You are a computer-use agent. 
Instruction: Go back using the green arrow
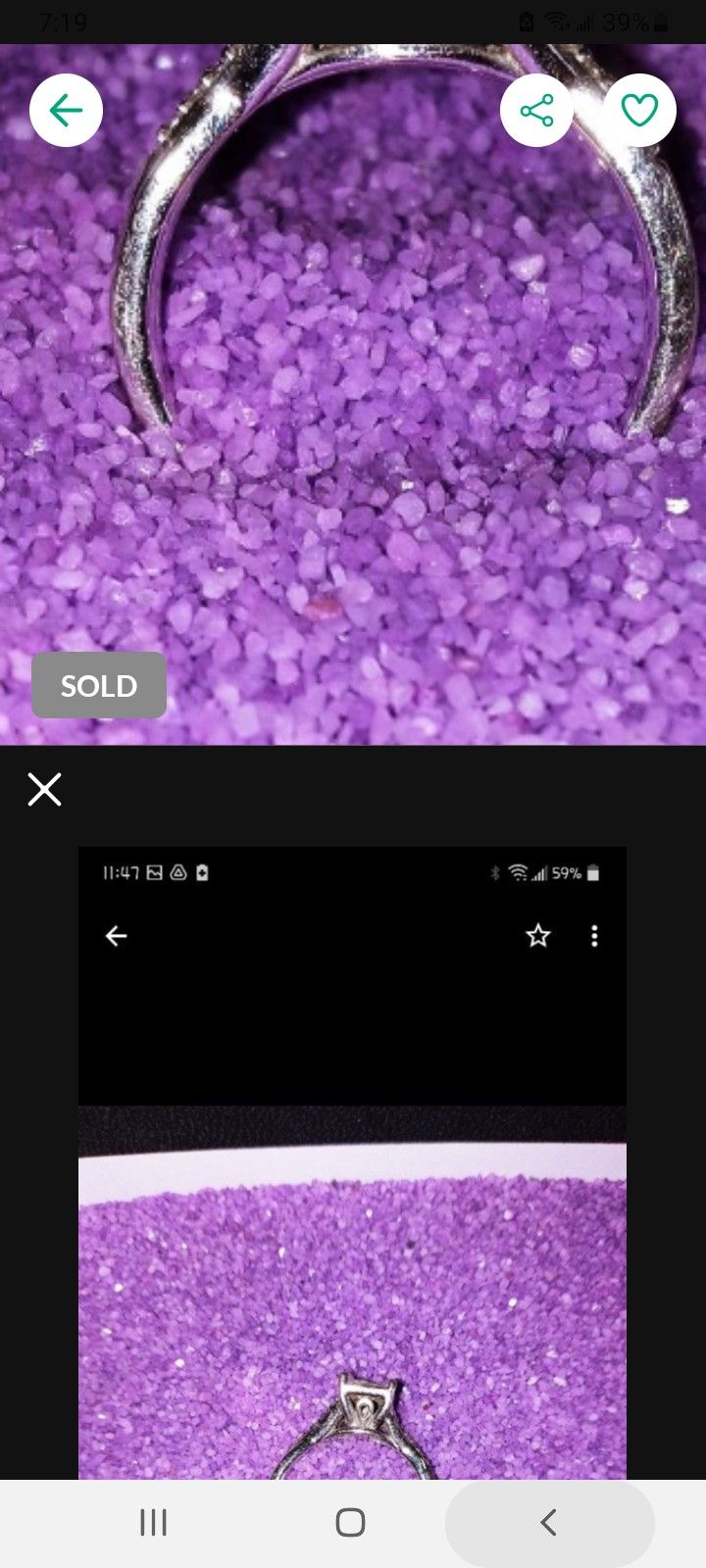66,111
